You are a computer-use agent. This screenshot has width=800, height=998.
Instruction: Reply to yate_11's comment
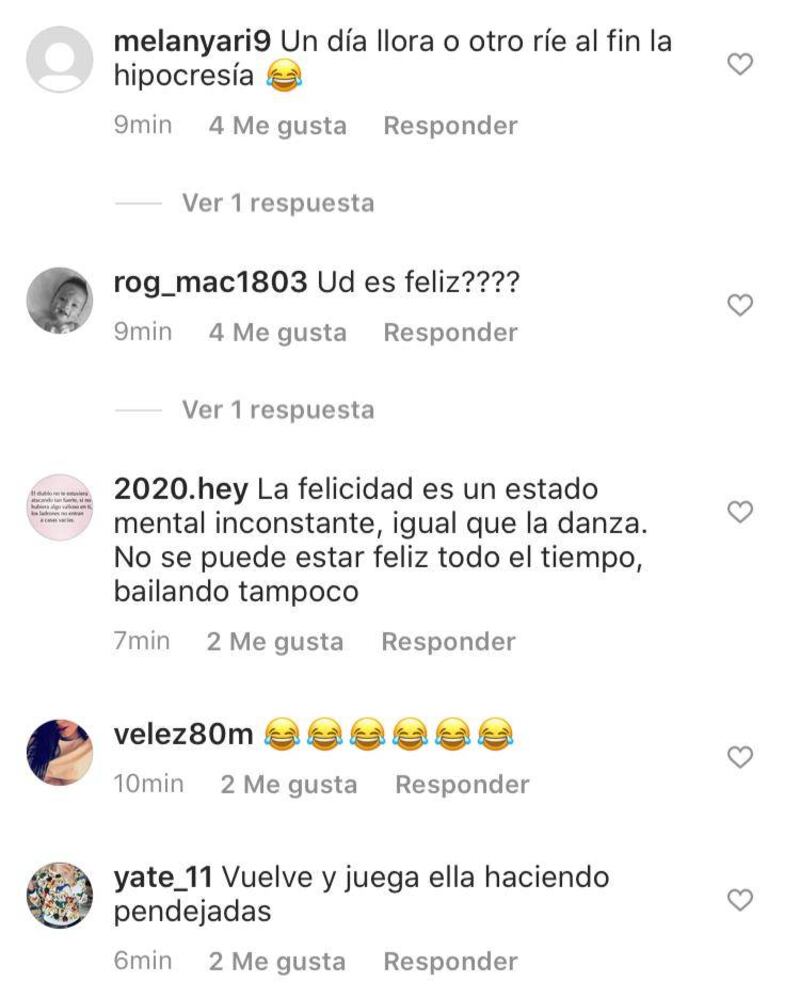pos(450,962)
